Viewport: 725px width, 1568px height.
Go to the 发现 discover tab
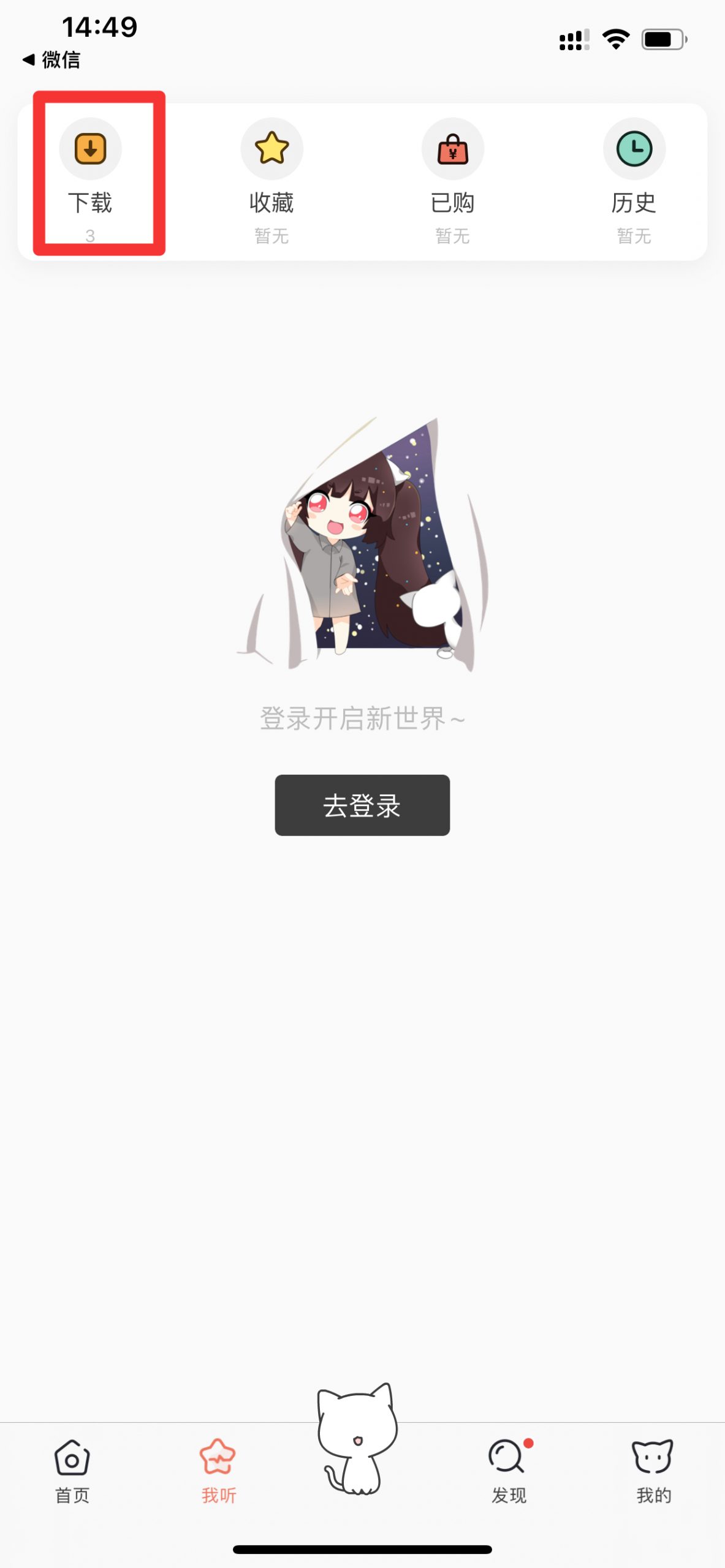pyautogui.click(x=509, y=1471)
